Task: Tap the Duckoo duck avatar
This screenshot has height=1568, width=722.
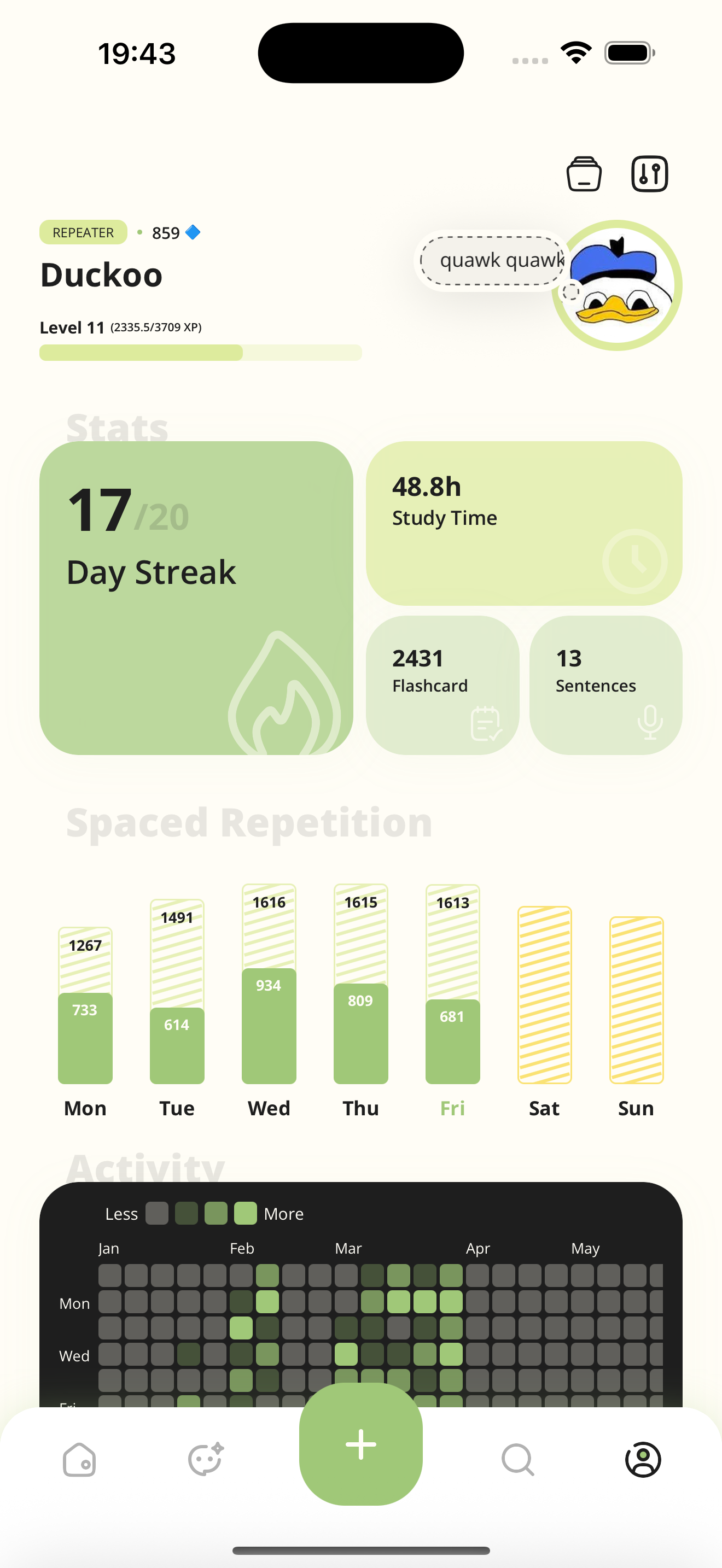Action: click(x=616, y=285)
